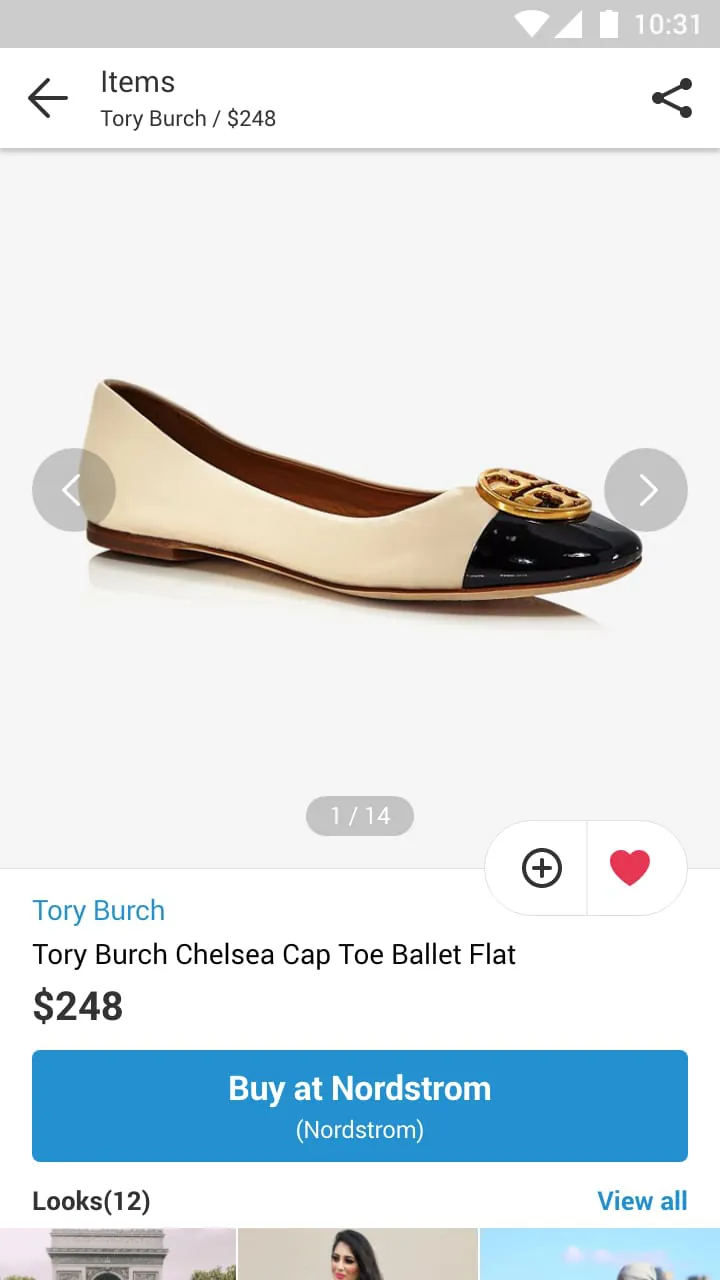The width and height of the screenshot is (720, 1280).
Task: Expand photos using right chevron arrow
Action: coord(645,489)
